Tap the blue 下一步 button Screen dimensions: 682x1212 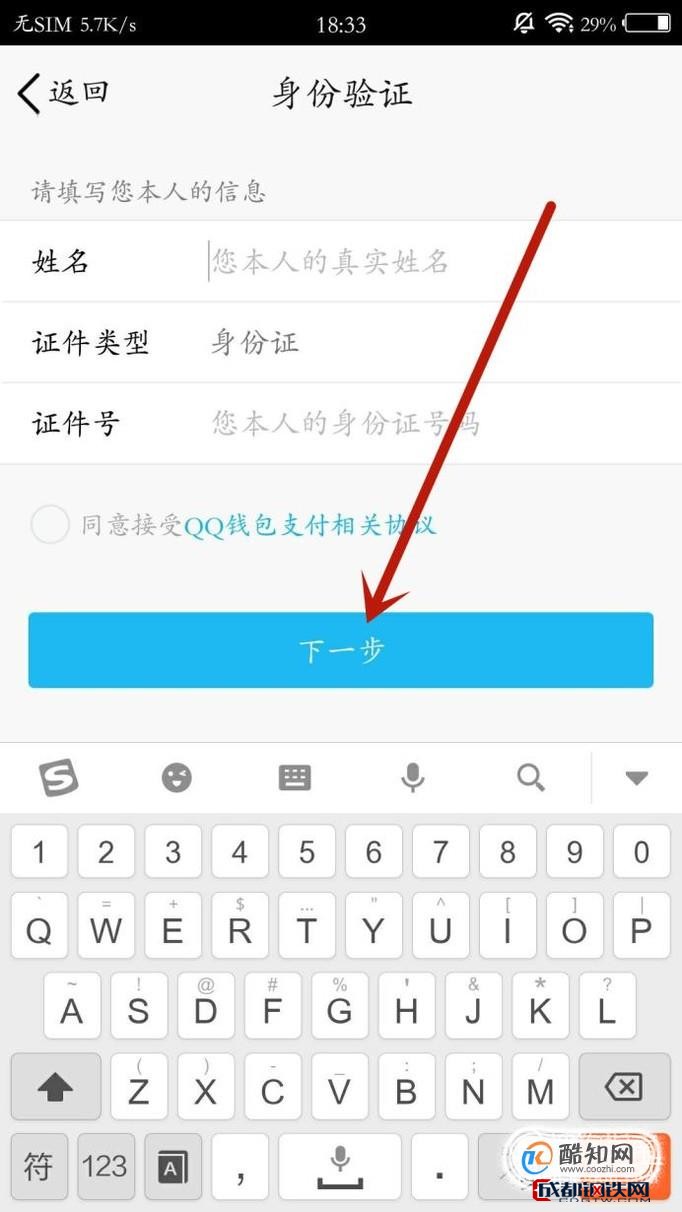coord(341,650)
